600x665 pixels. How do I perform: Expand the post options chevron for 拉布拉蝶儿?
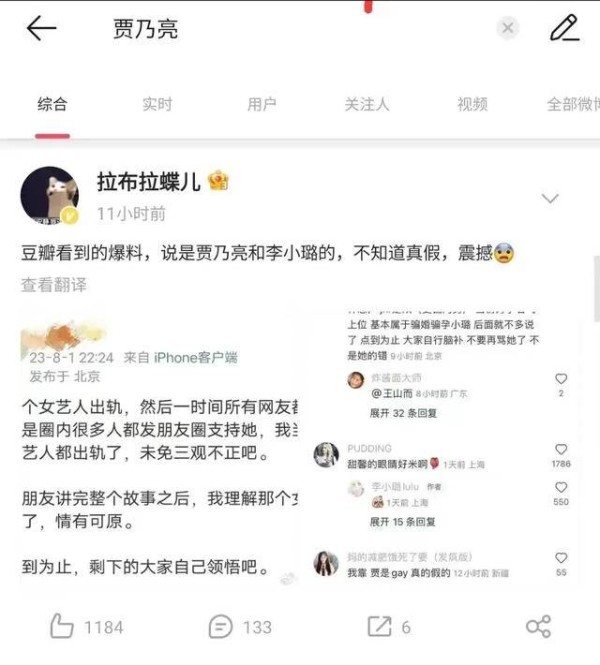(x=550, y=199)
